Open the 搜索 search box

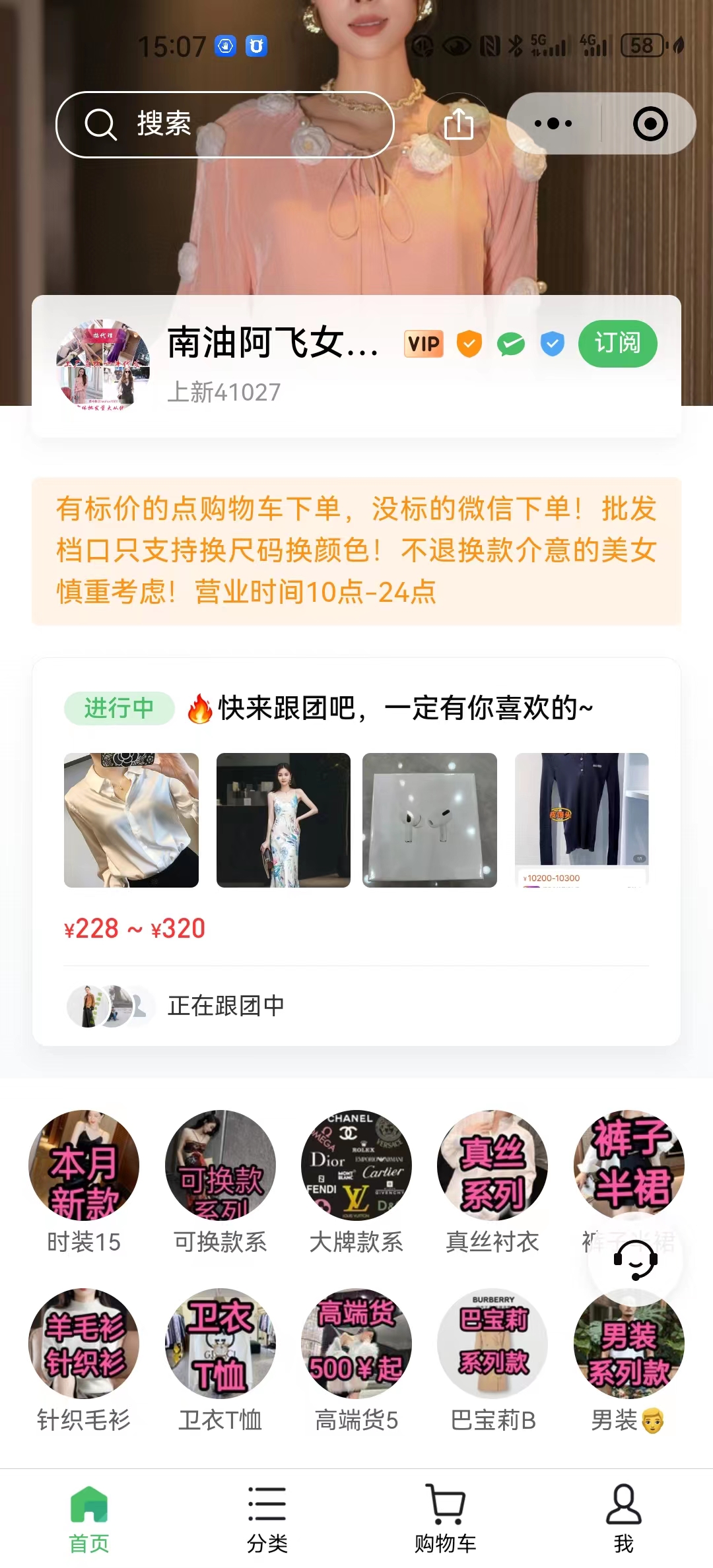click(224, 124)
